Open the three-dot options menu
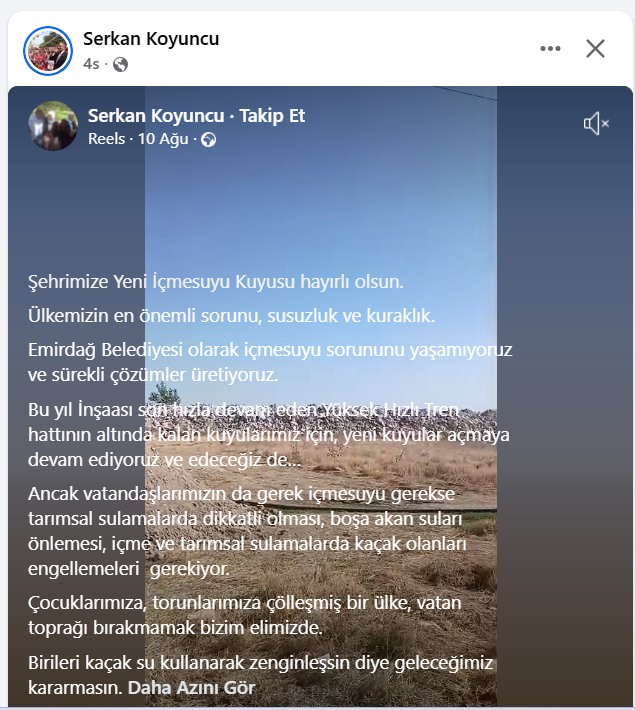Screen dimensions: 635x710 click(550, 48)
